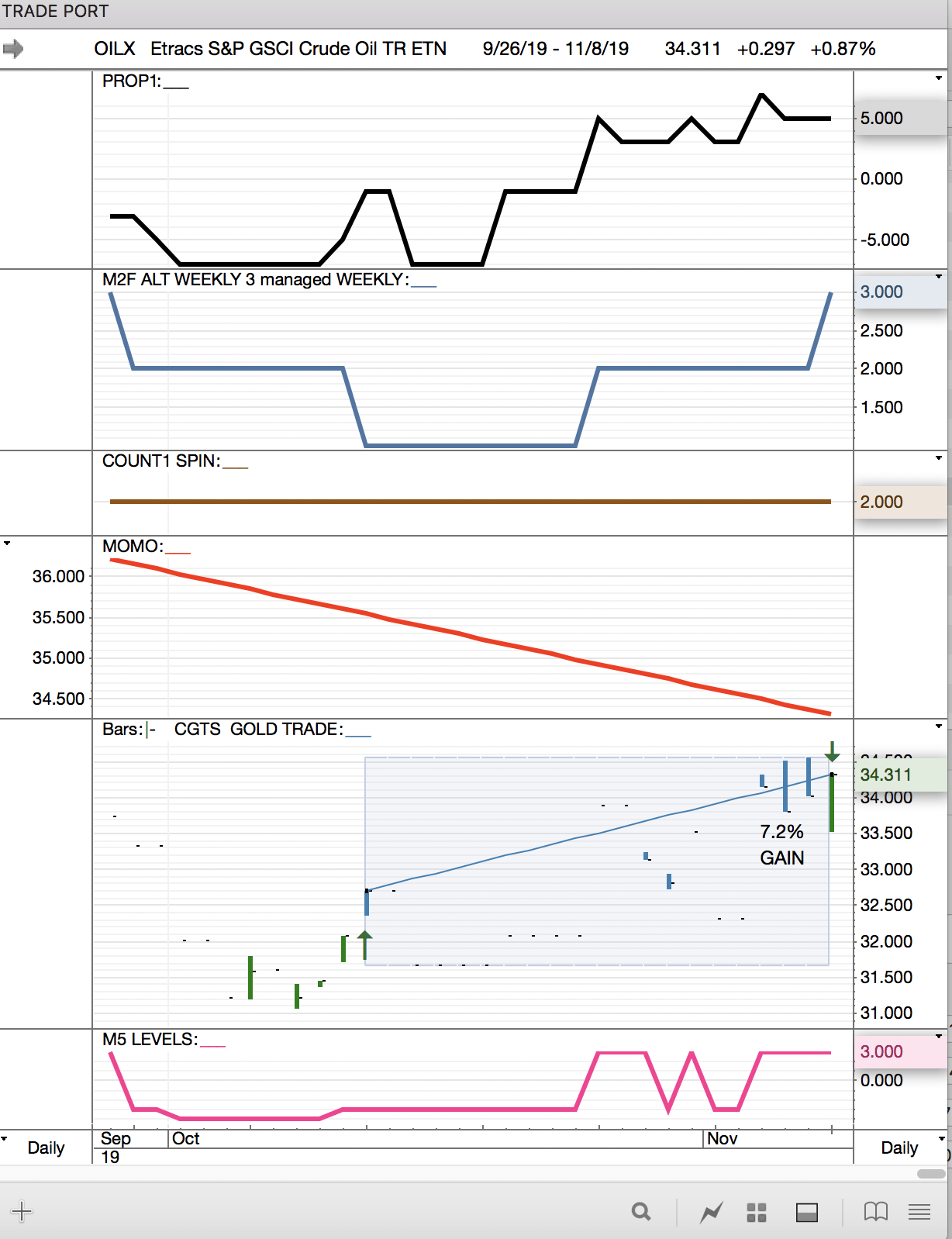Screen dimensions: 952x1239
Task: Expand the PROP1 pane dropdown arrow
Action: [939, 78]
